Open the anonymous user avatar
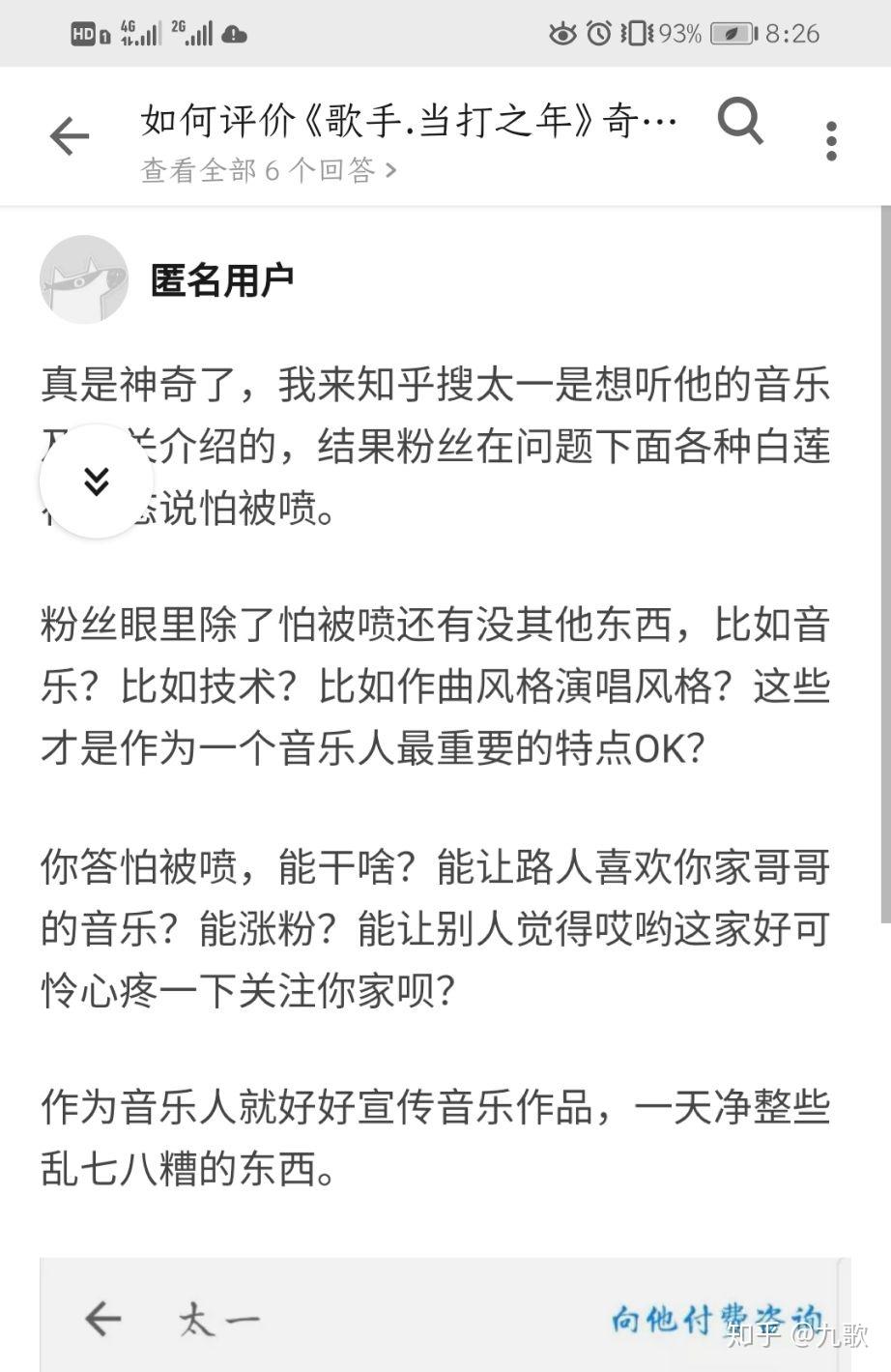Image resolution: width=891 pixels, height=1372 pixels. (x=84, y=279)
